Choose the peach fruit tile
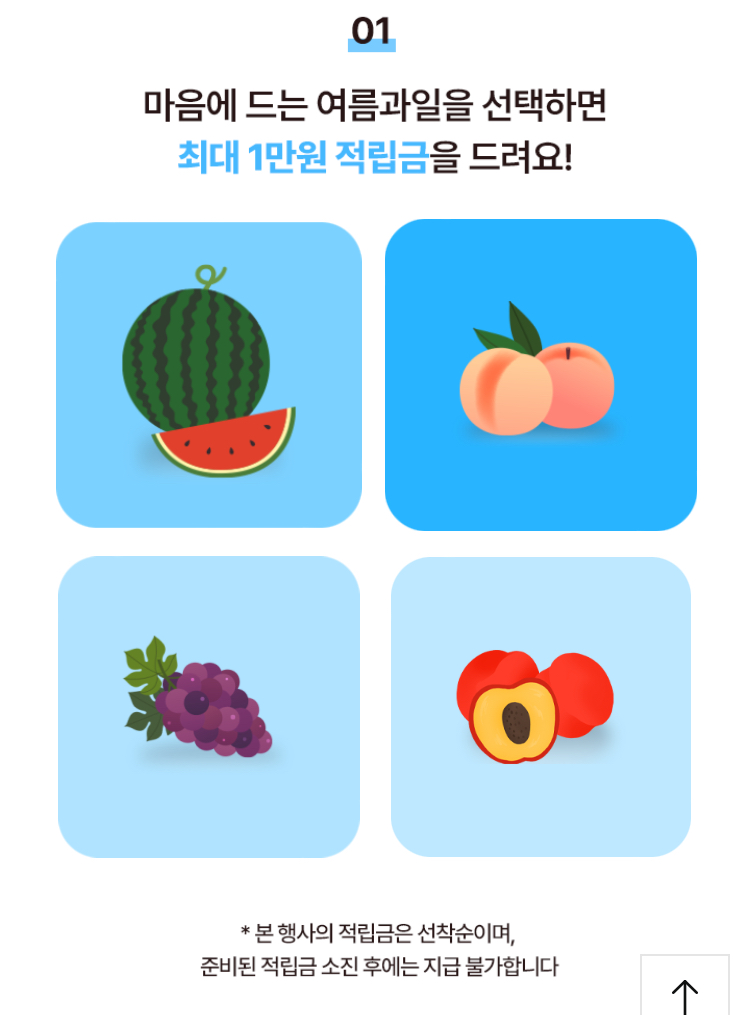The image size is (750, 1015). pyautogui.click(x=540, y=375)
